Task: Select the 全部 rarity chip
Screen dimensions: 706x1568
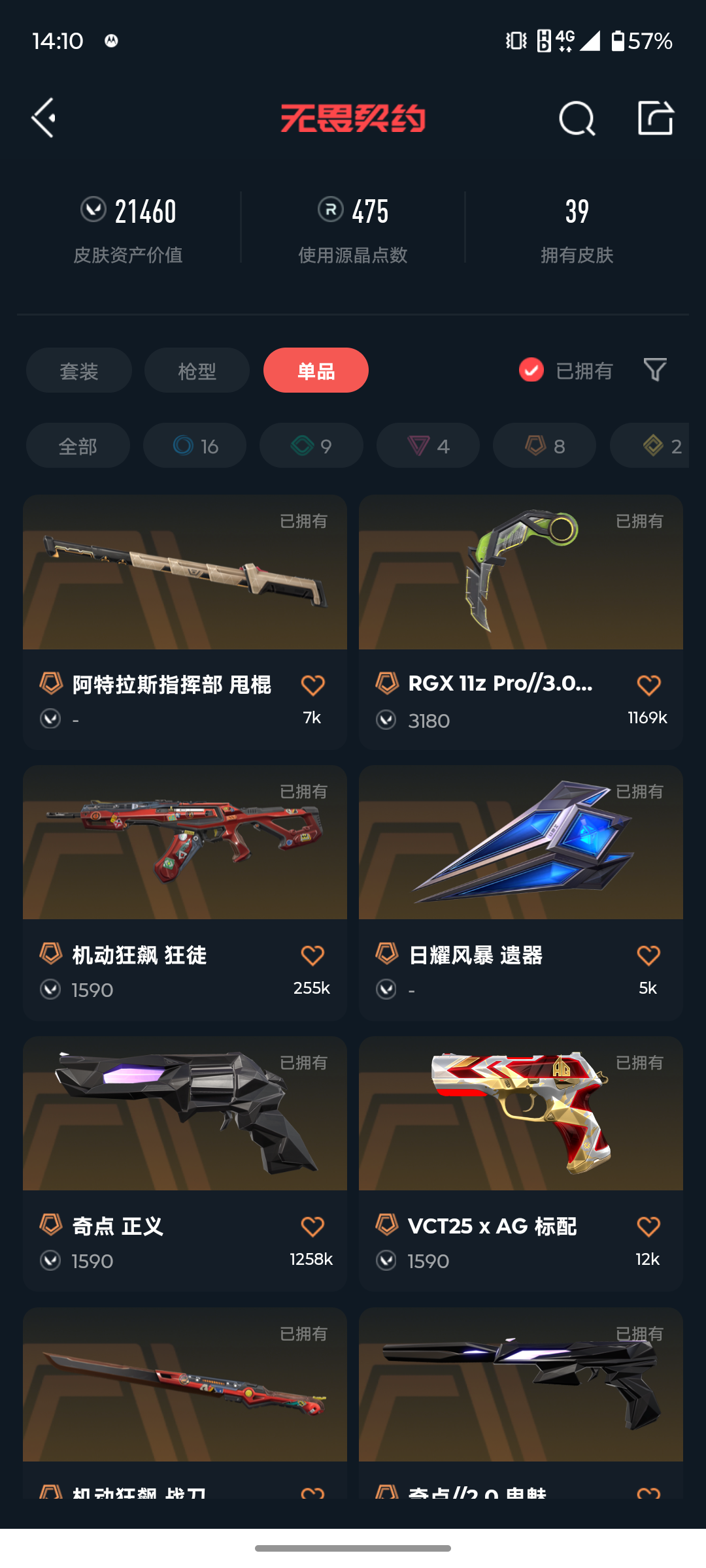Action: tap(78, 446)
